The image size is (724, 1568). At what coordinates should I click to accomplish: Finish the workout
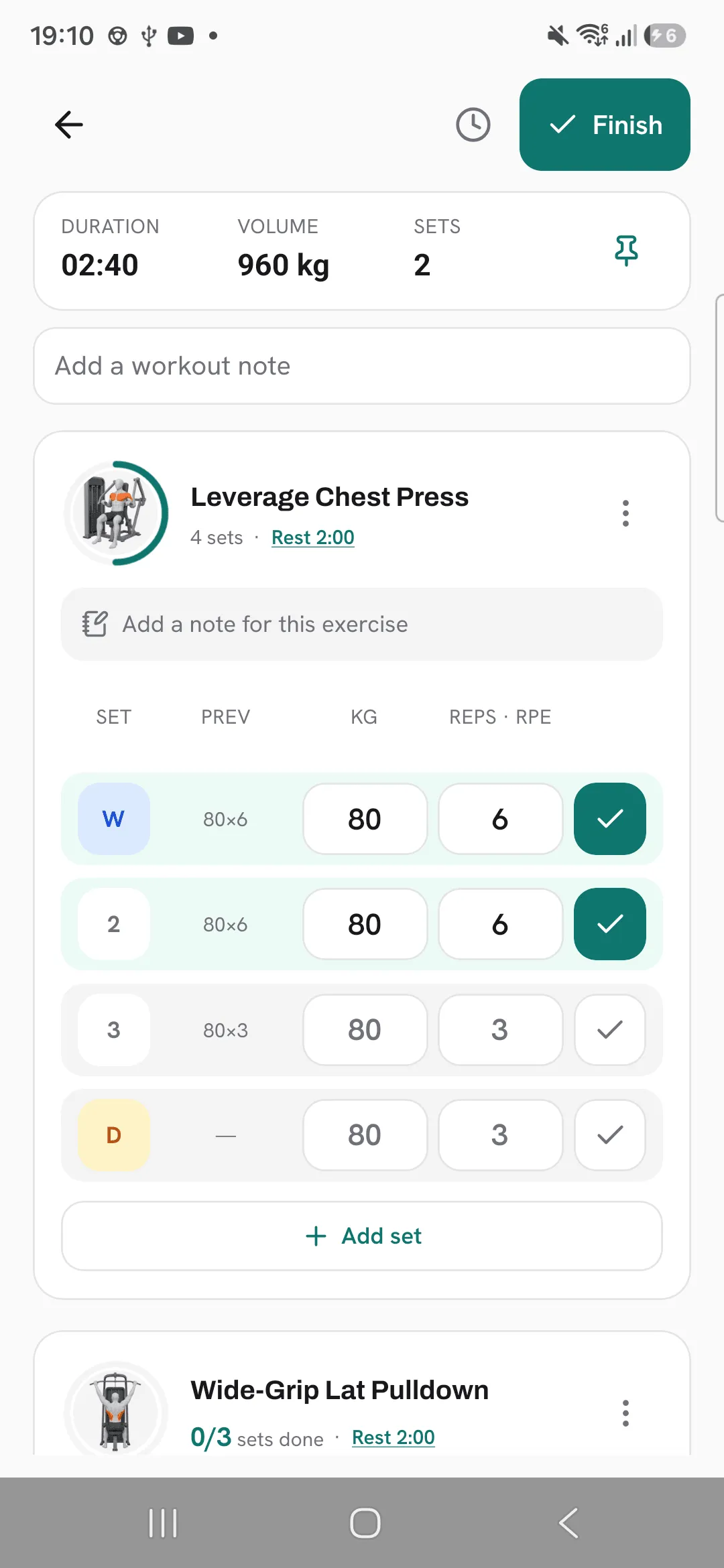click(605, 125)
